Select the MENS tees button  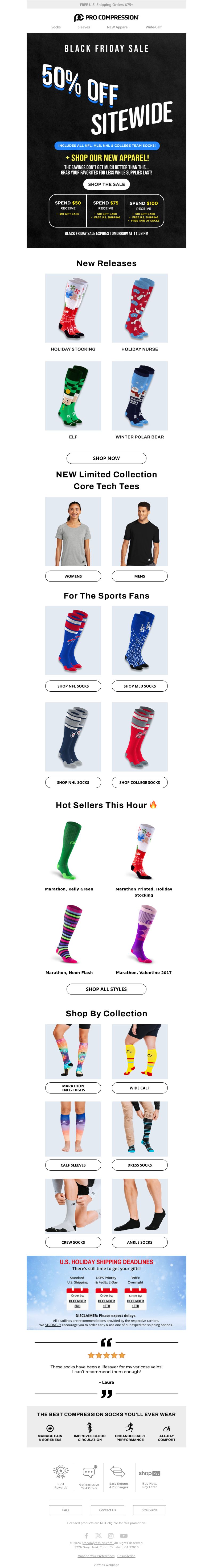pos(139,576)
